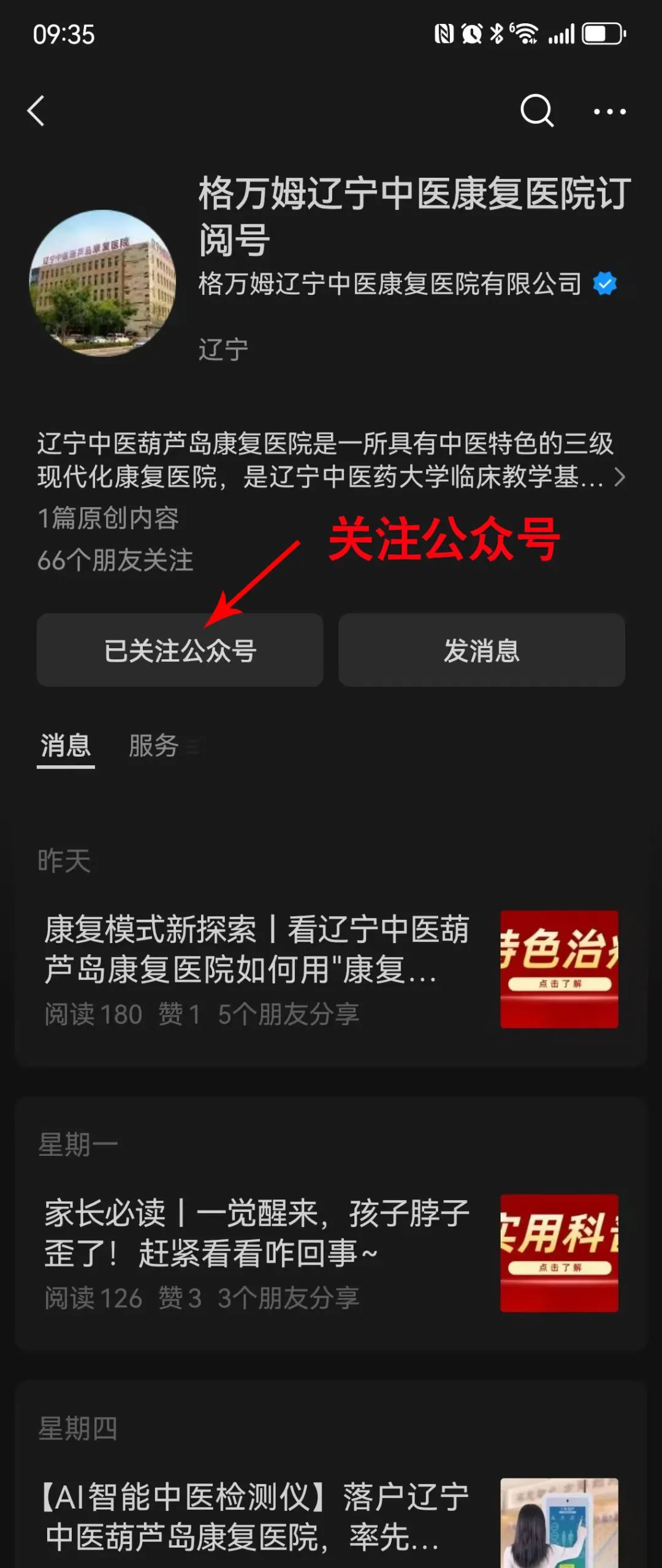Toggle following state via 已关注公众号 button
662x1568 pixels.
180,651
